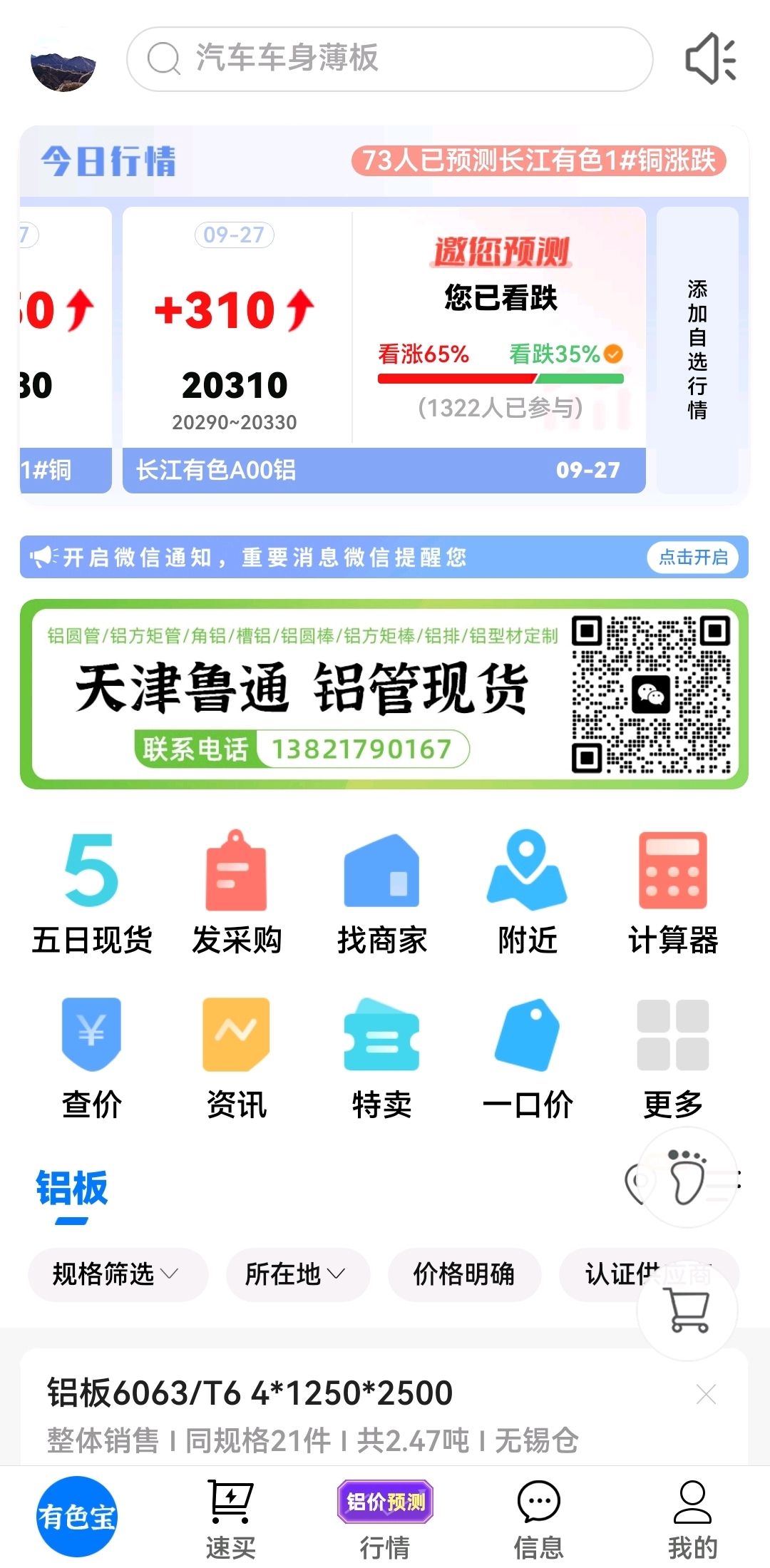The height and width of the screenshot is (1568, 770).
Task: Open the floating shopping cart button
Action: coord(688,1311)
